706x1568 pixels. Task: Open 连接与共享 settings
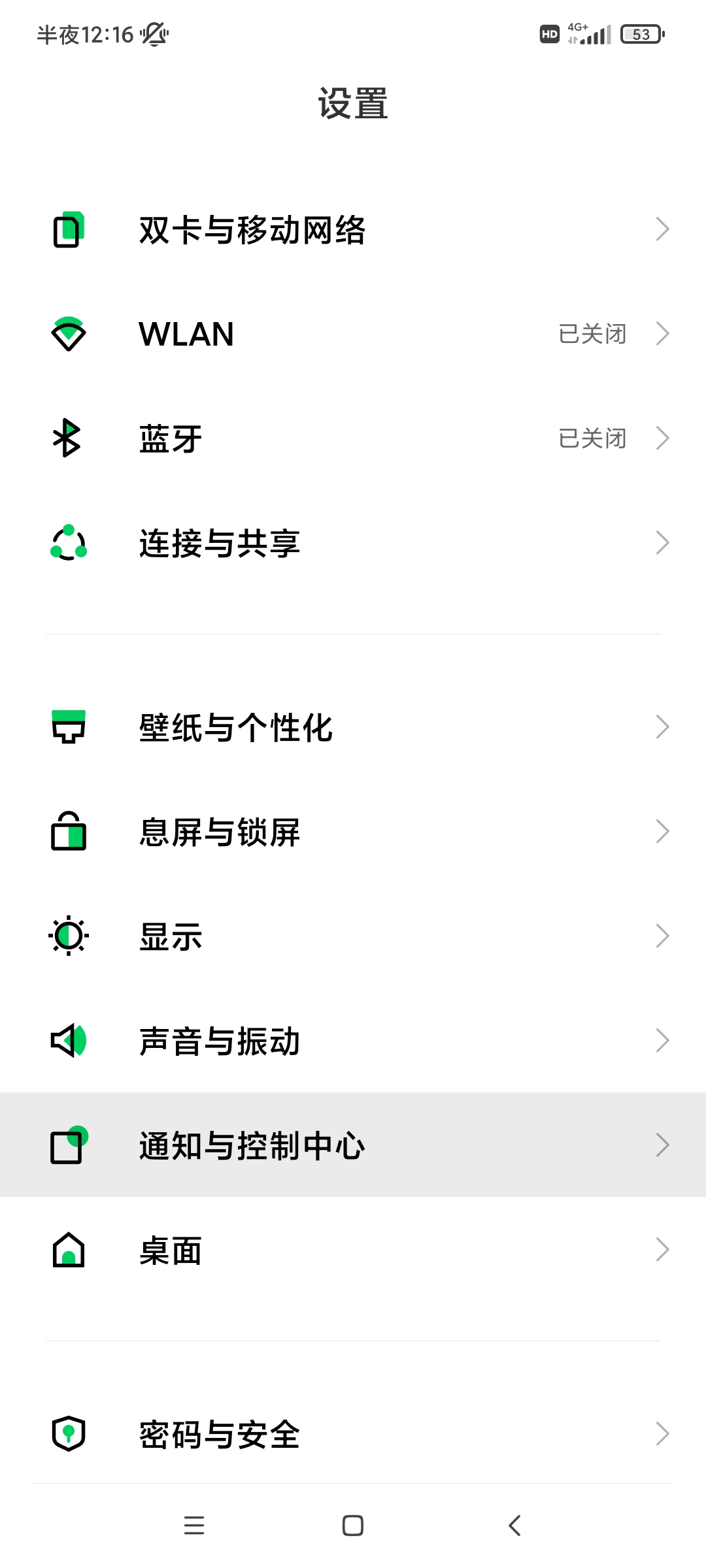coord(353,543)
